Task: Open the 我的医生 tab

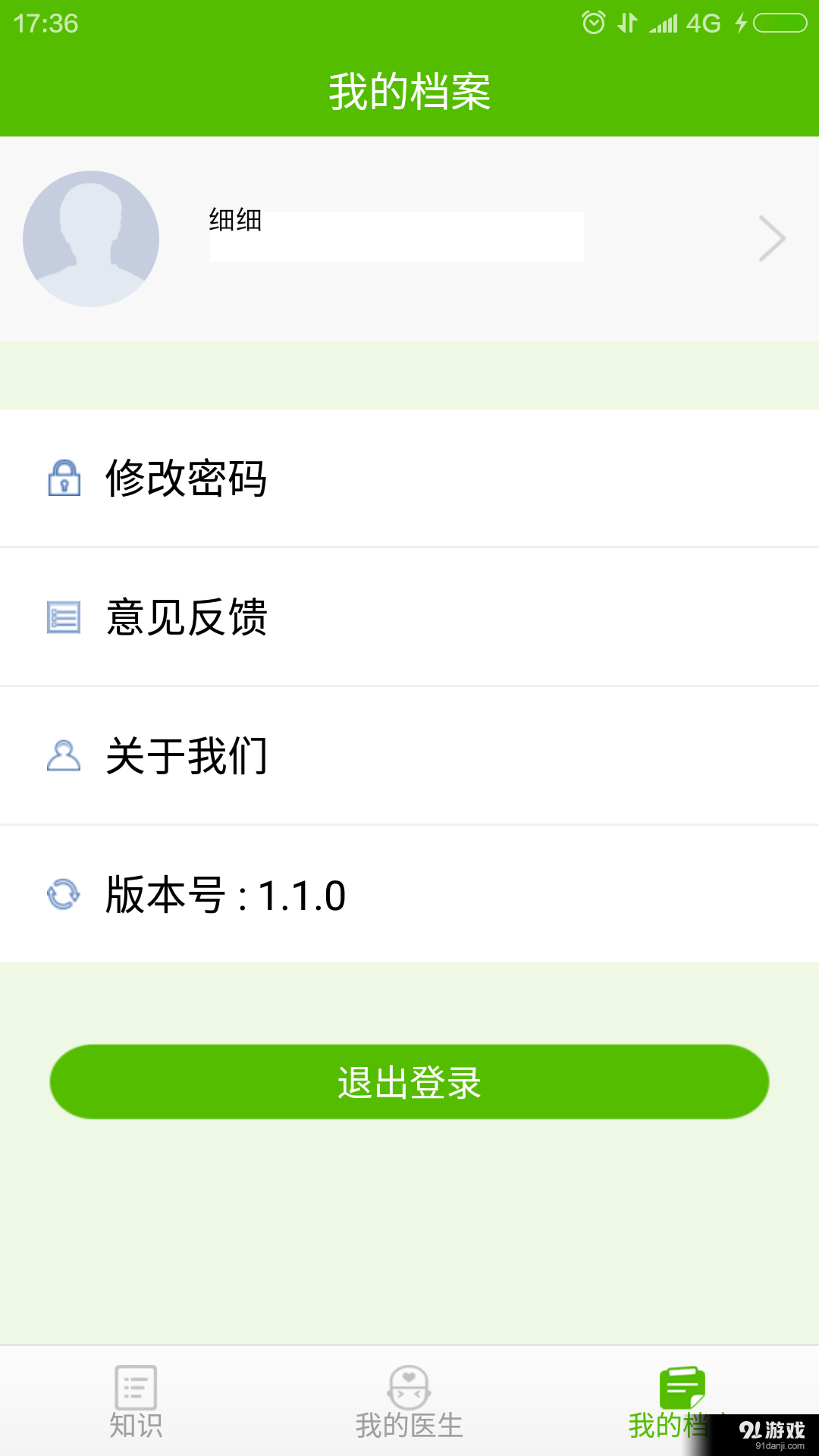Action: tap(409, 1410)
